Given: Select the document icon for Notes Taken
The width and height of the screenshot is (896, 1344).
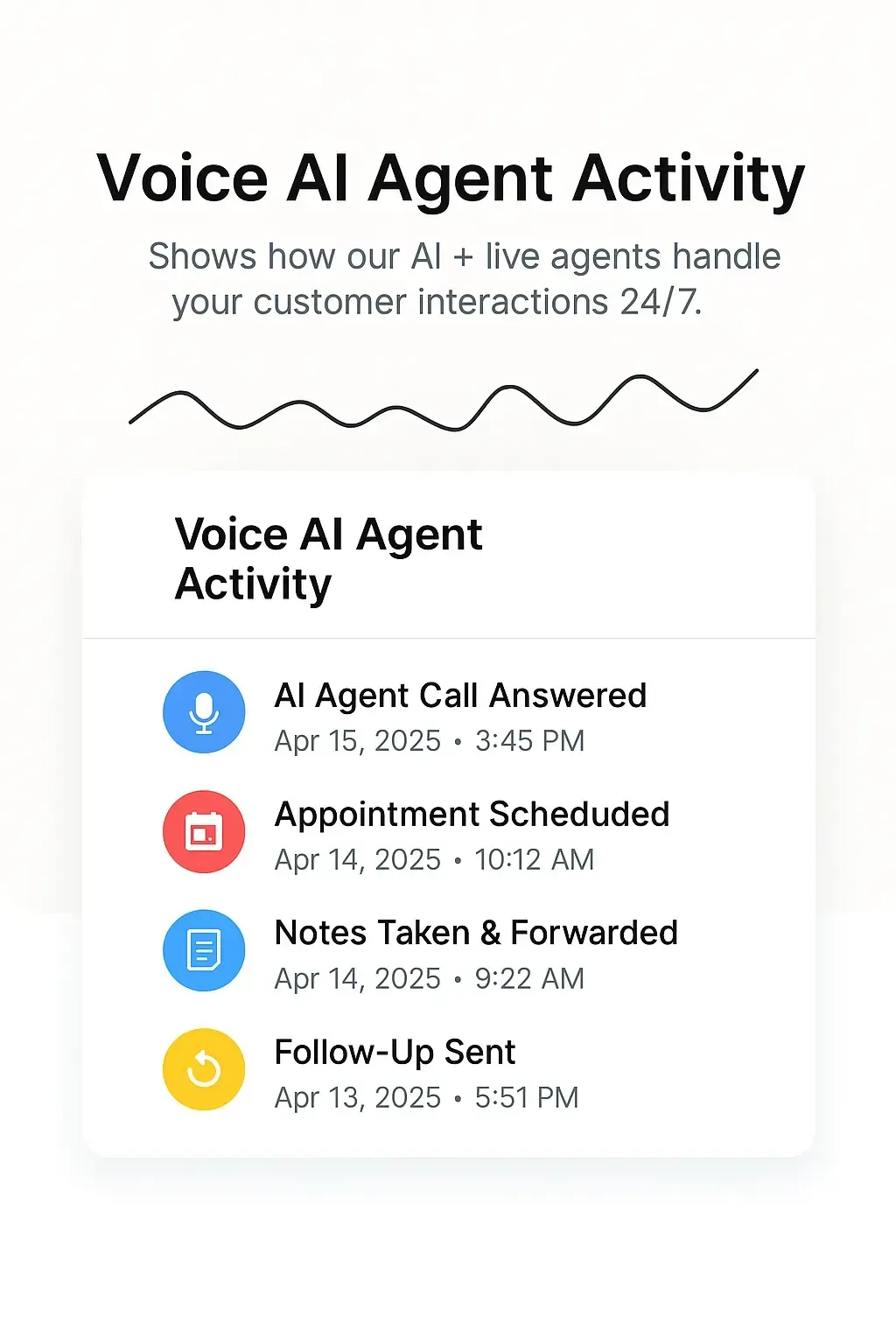Looking at the screenshot, I should (x=203, y=949).
